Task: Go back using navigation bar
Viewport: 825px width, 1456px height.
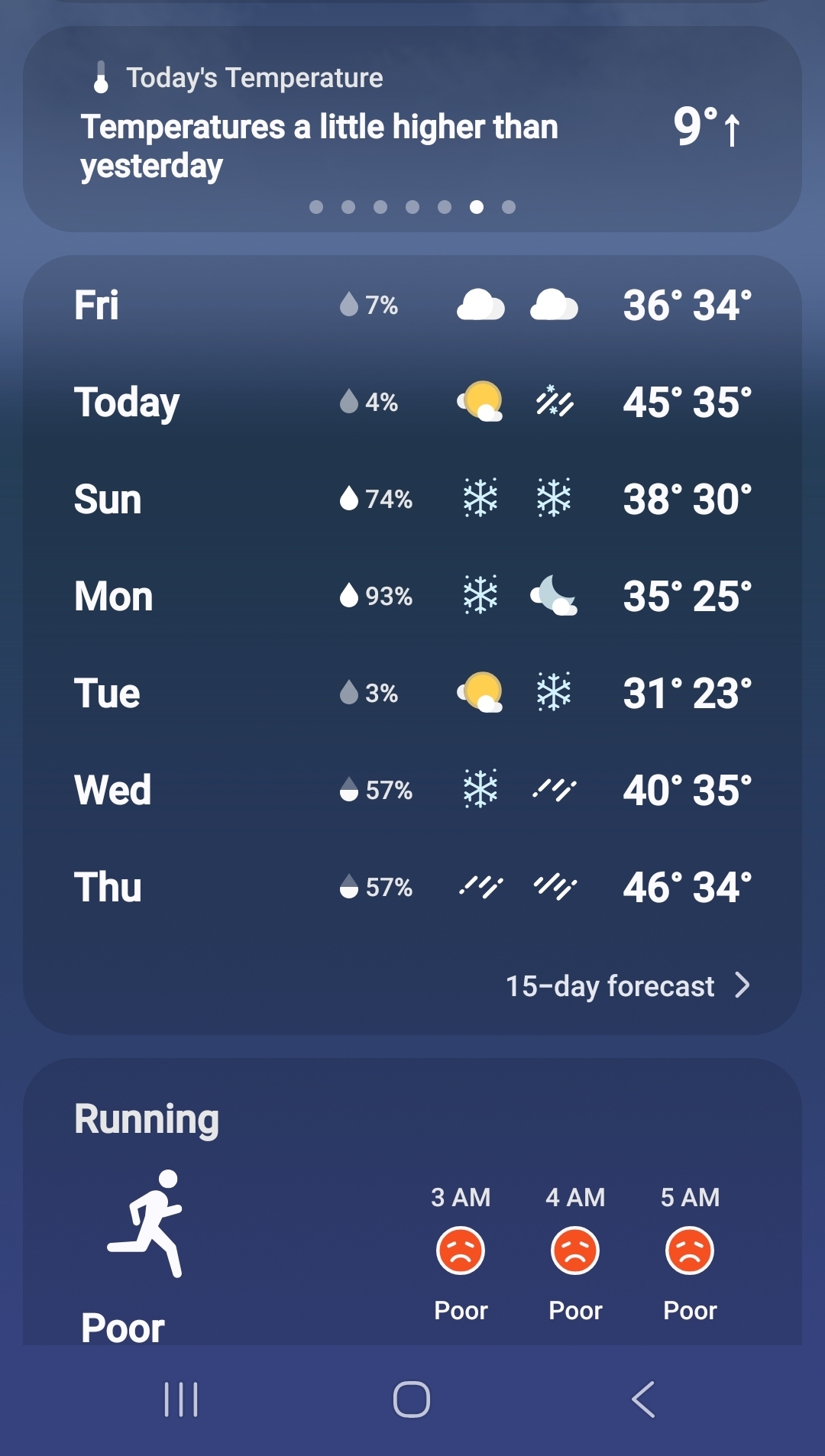Action: 643,1399
